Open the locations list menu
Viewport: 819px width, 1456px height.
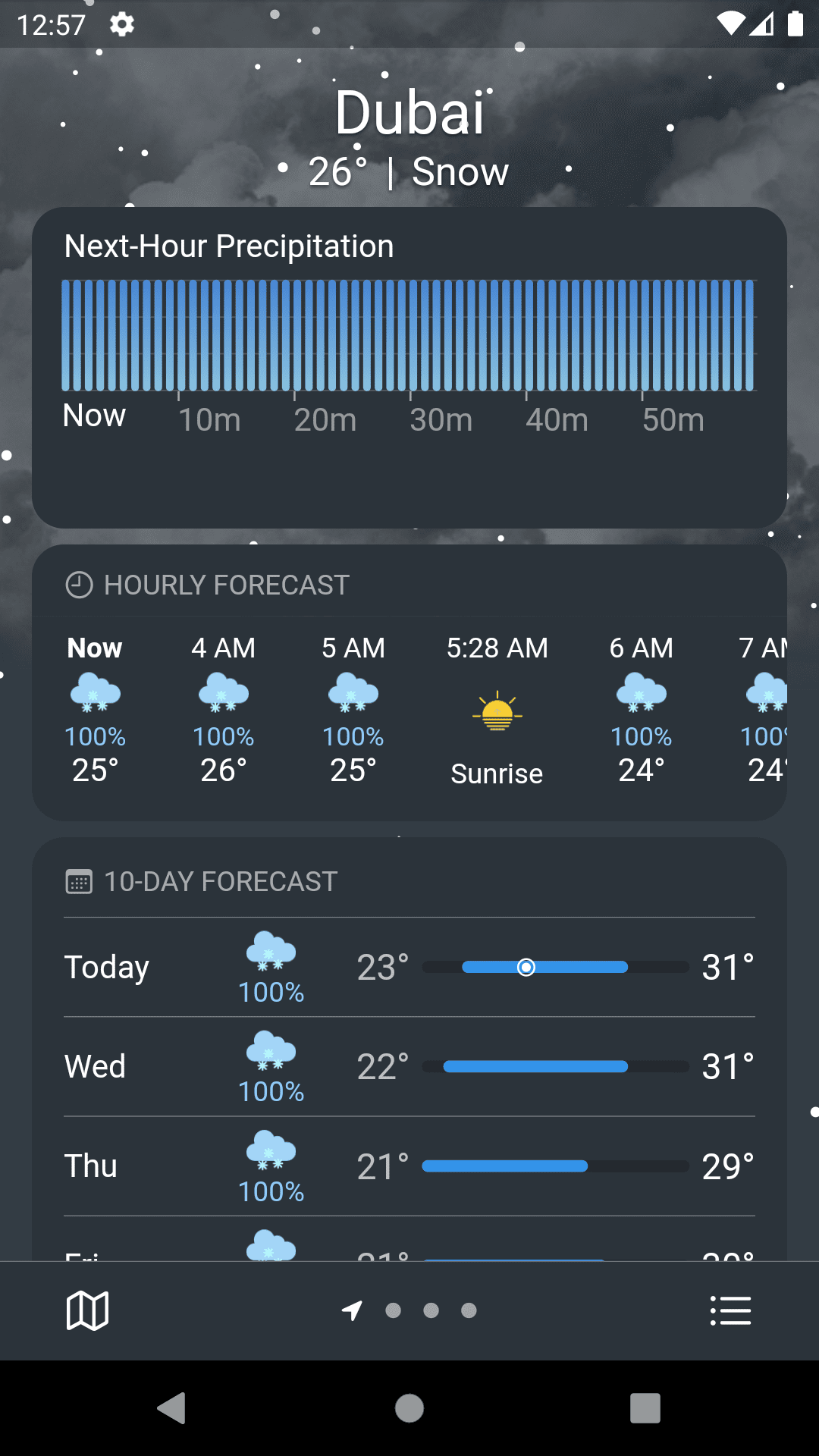coord(730,1310)
